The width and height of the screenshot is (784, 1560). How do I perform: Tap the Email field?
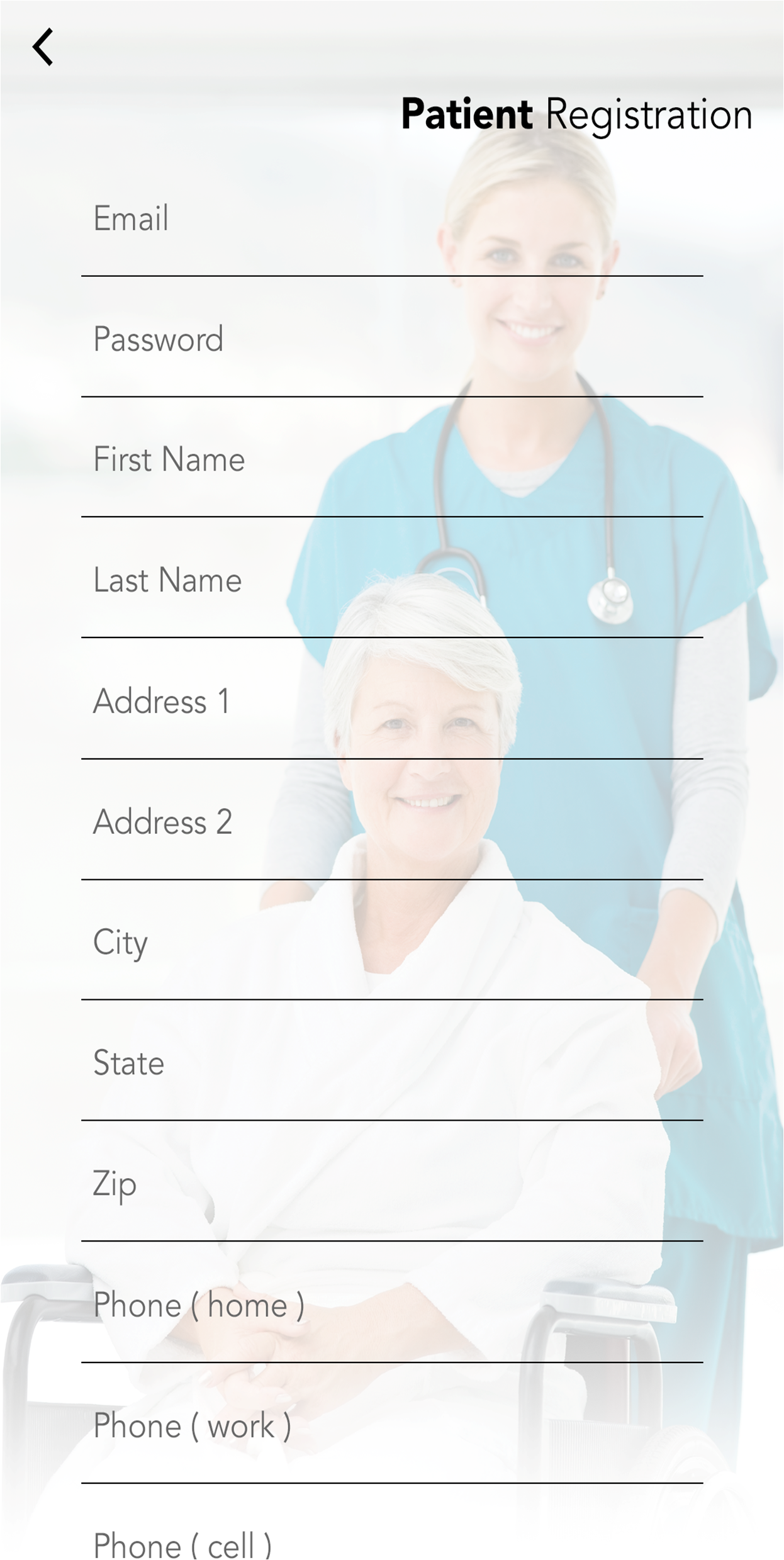click(391, 219)
